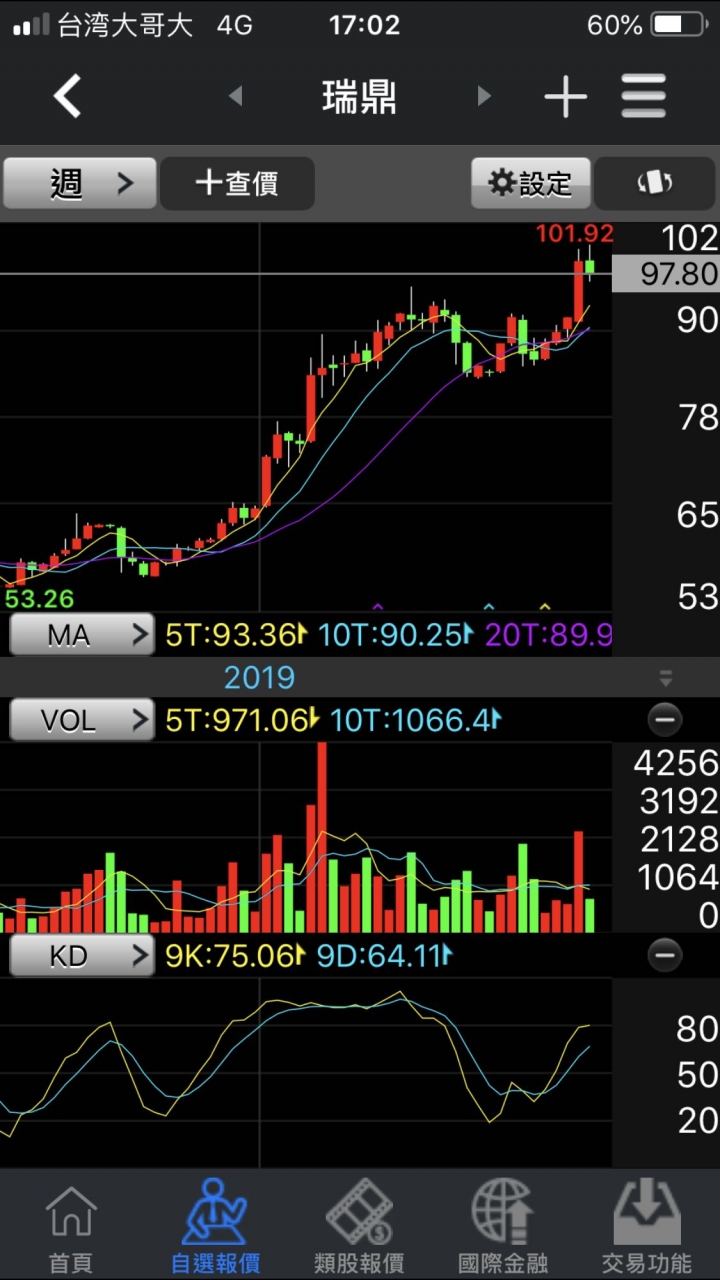The image size is (720, 1280).
Task: Select the 自選報價 tab
Action: 215,1226
